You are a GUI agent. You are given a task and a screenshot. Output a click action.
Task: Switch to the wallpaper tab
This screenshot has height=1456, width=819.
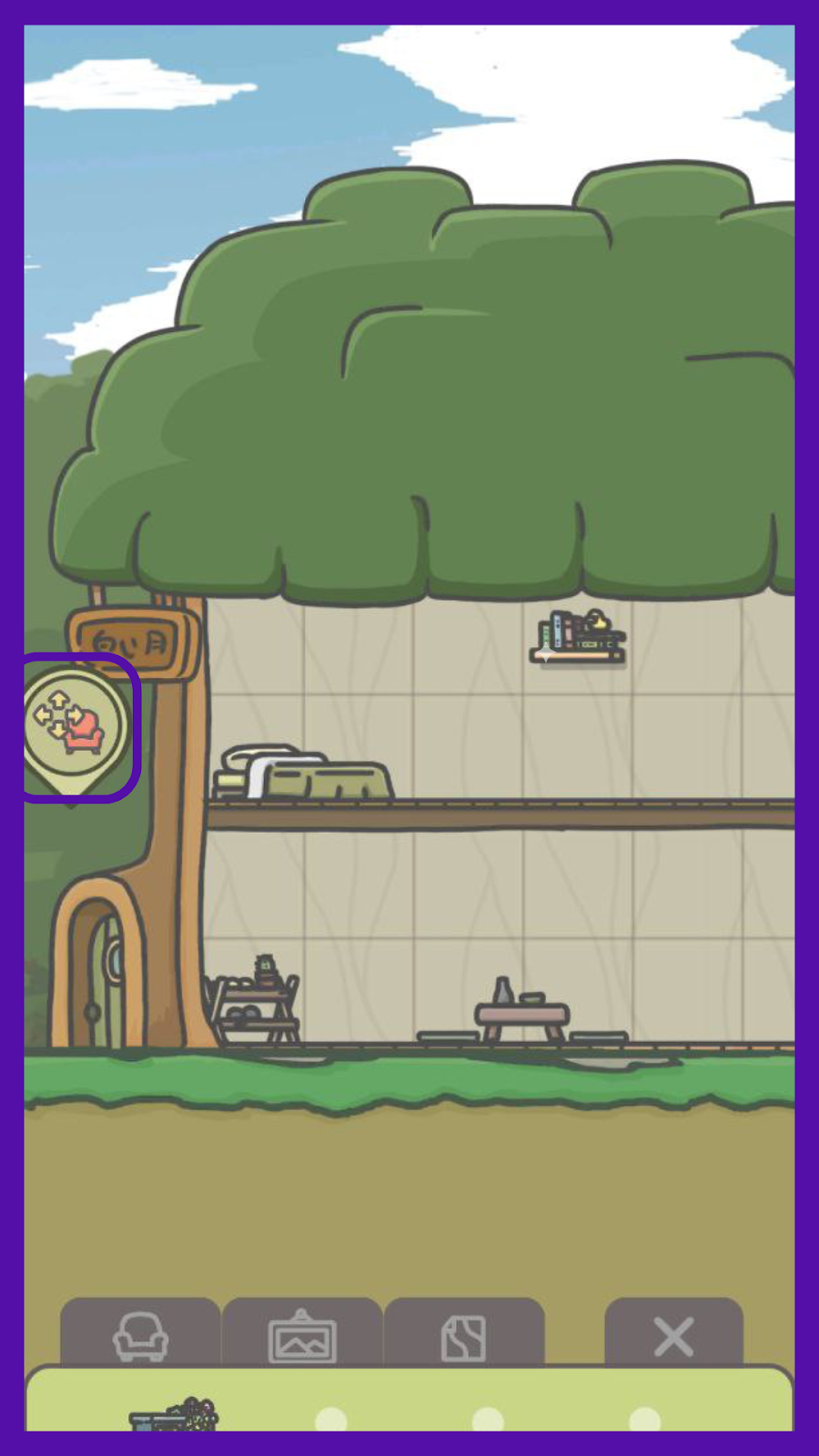pyautogui.click(x=464, y=1335)
